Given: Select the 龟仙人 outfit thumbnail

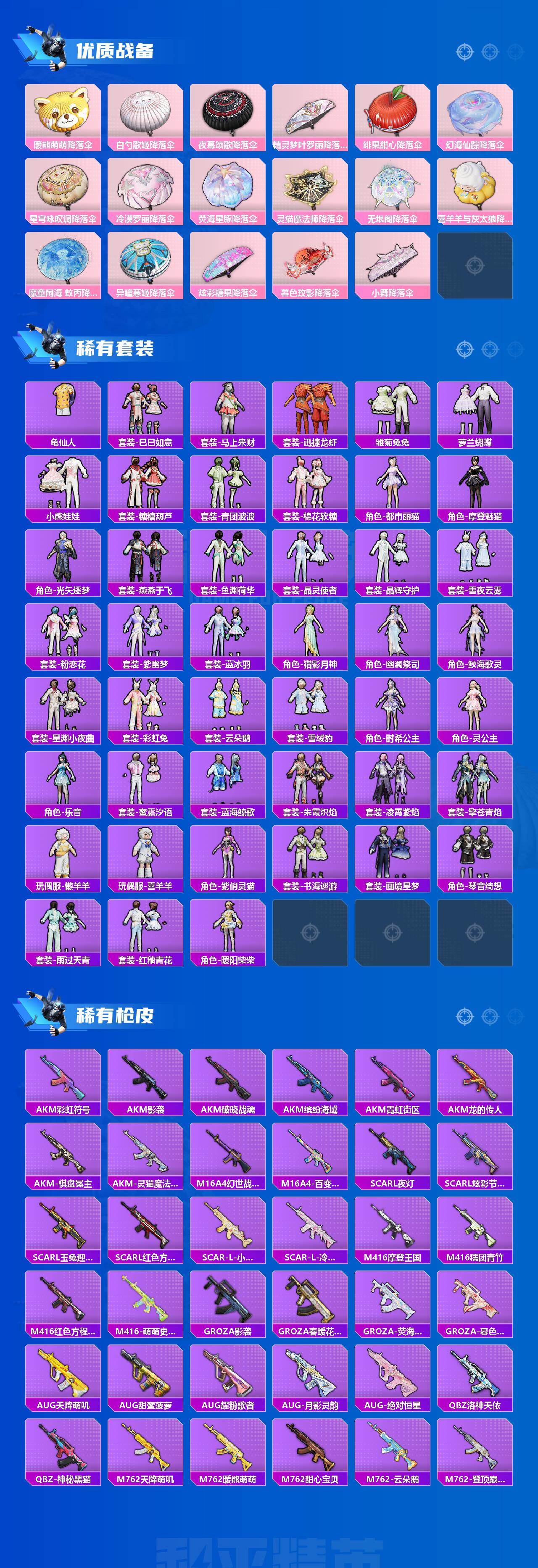Looking at the screenshot, I should click(x=63, y=414).
